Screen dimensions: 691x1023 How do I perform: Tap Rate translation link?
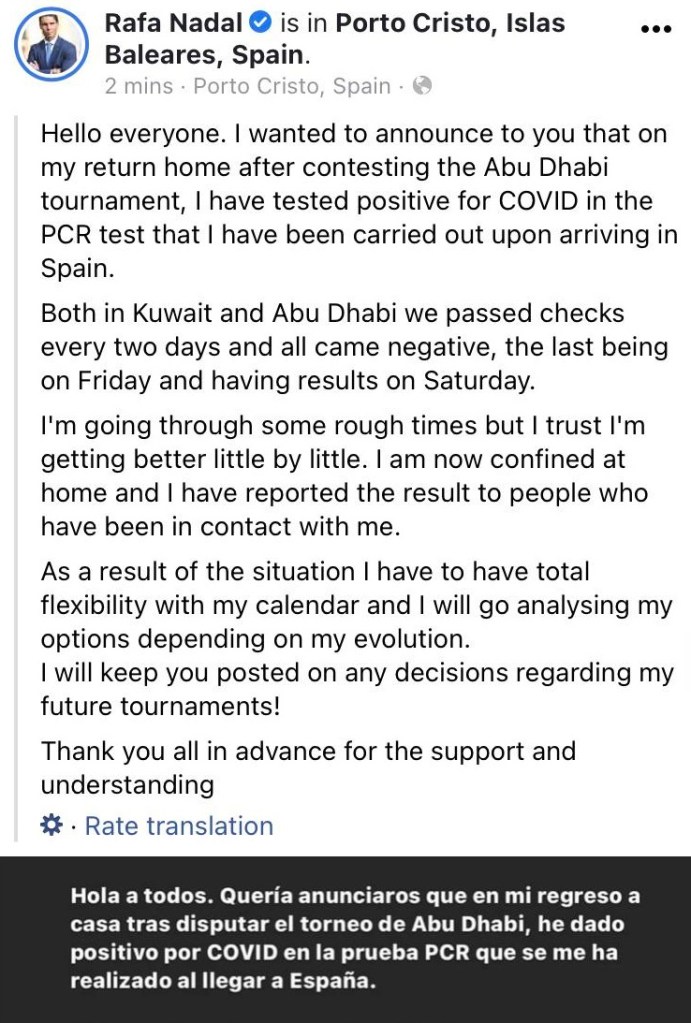[179, 826]
